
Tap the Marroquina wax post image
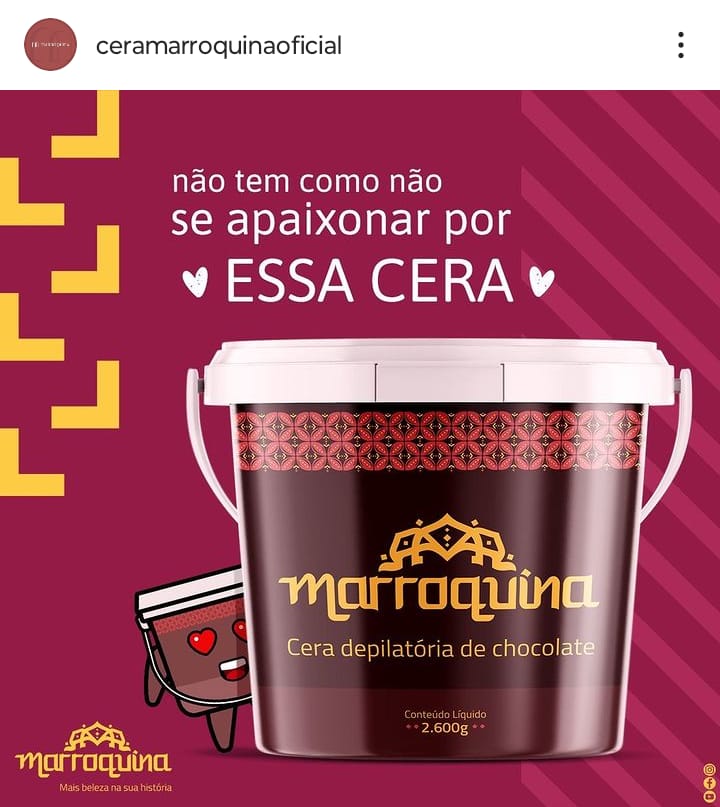click(360, 450)
